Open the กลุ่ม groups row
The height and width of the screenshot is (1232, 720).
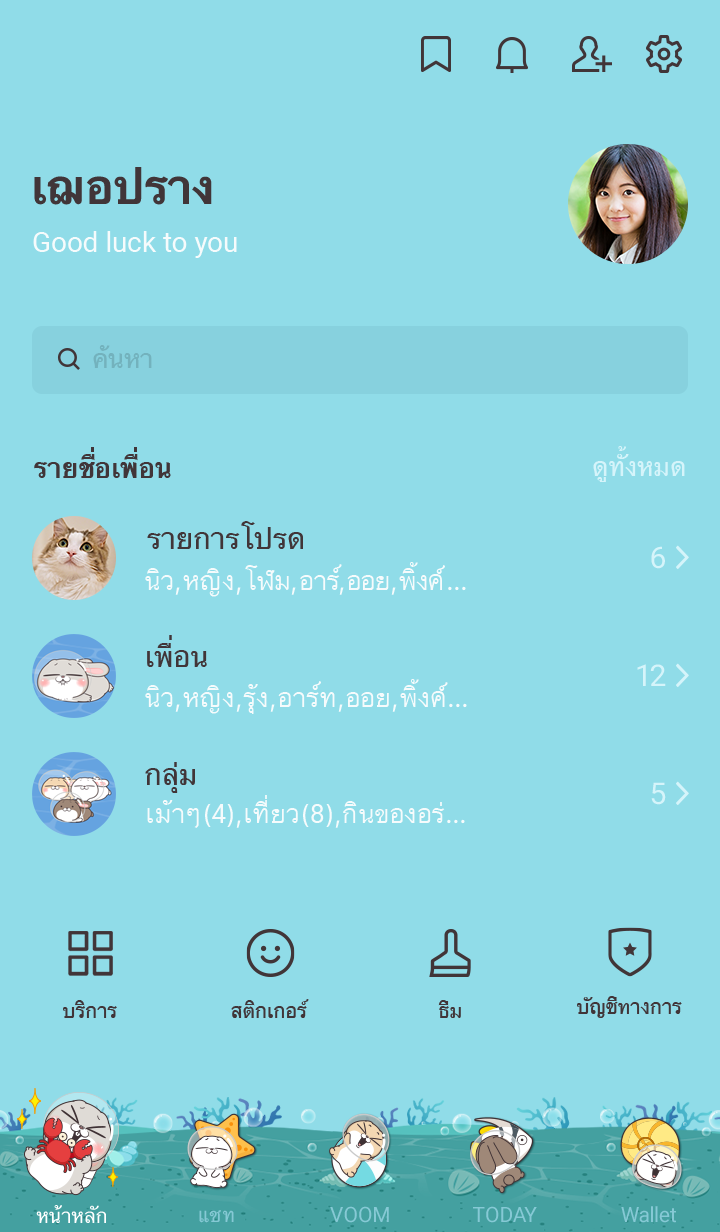(x=360, y=794)
